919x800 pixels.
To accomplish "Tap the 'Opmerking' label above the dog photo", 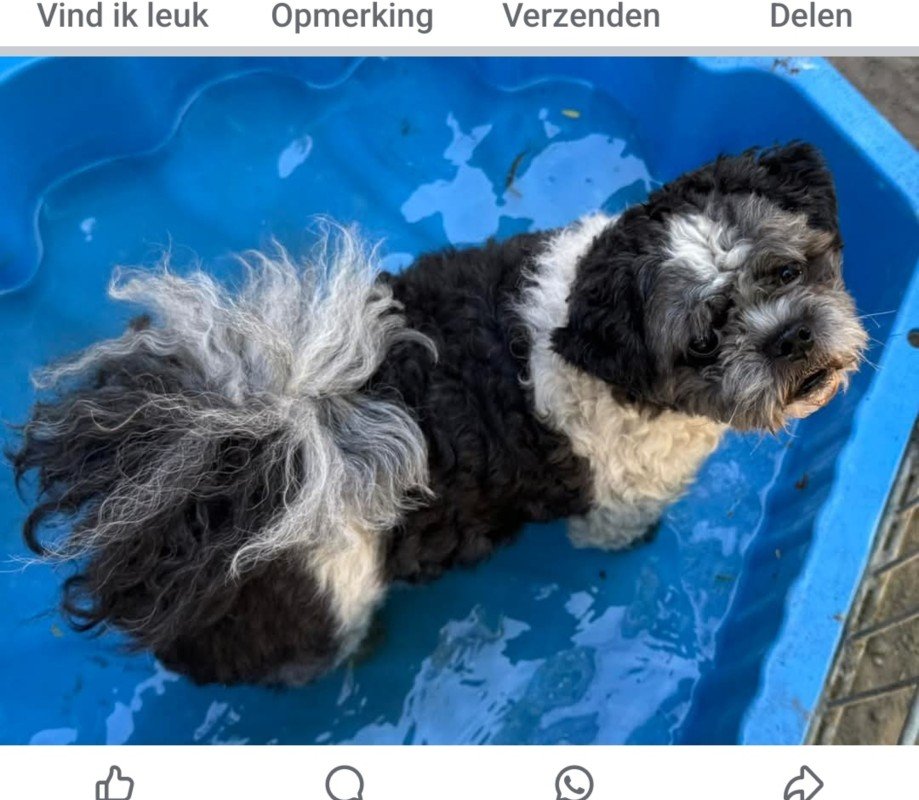I will coord(352,16).
